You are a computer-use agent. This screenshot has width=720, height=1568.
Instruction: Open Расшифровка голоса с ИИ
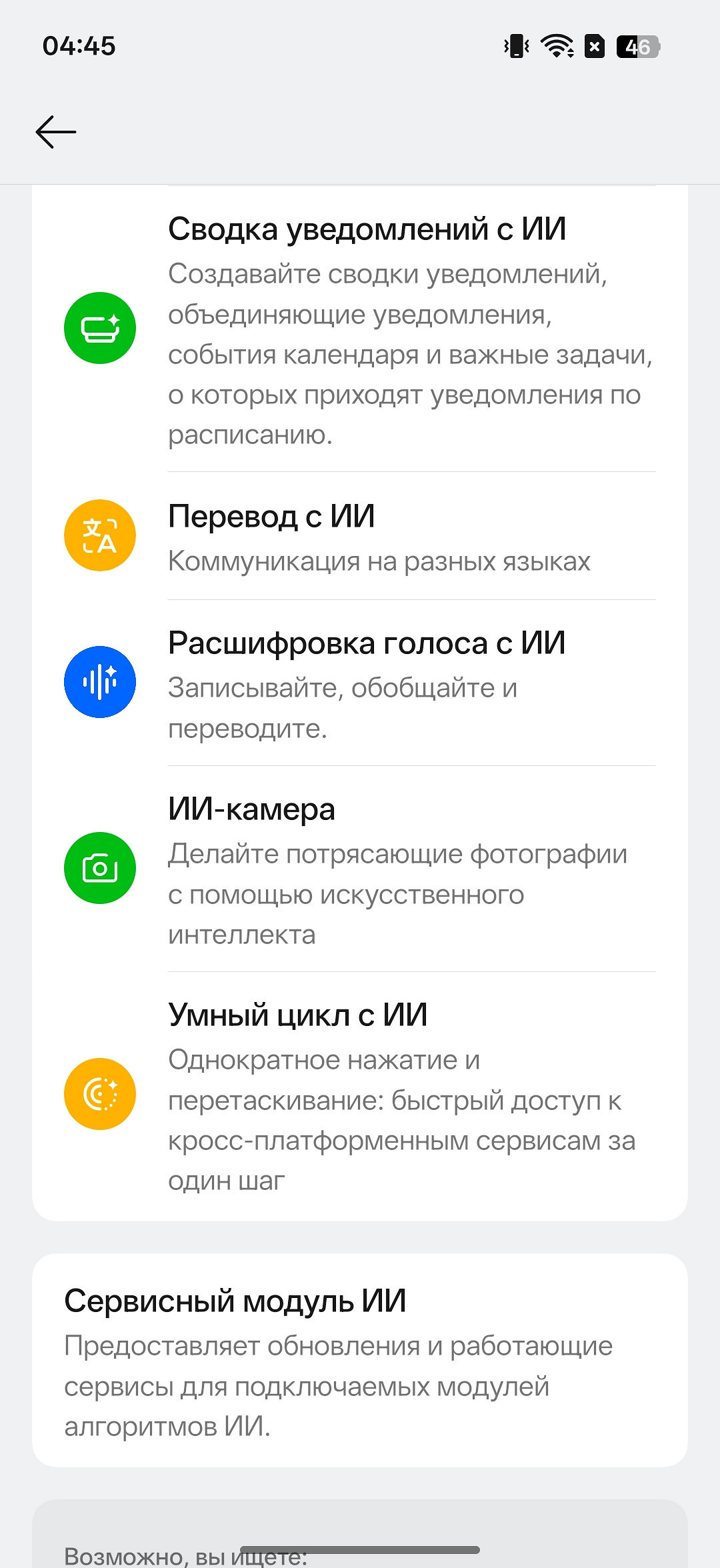[360, 683]
